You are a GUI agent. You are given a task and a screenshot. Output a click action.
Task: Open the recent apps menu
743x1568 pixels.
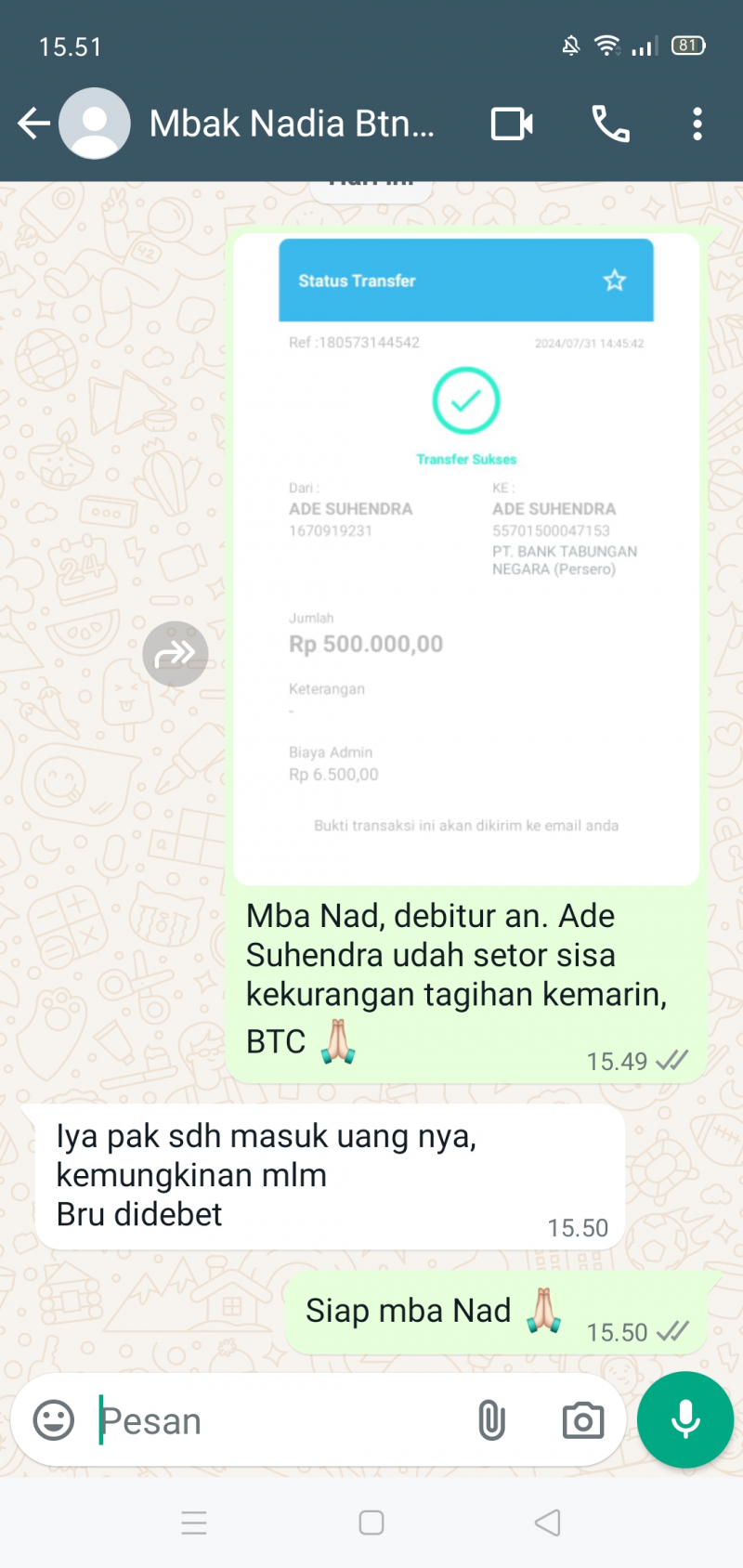point(194,1522)
